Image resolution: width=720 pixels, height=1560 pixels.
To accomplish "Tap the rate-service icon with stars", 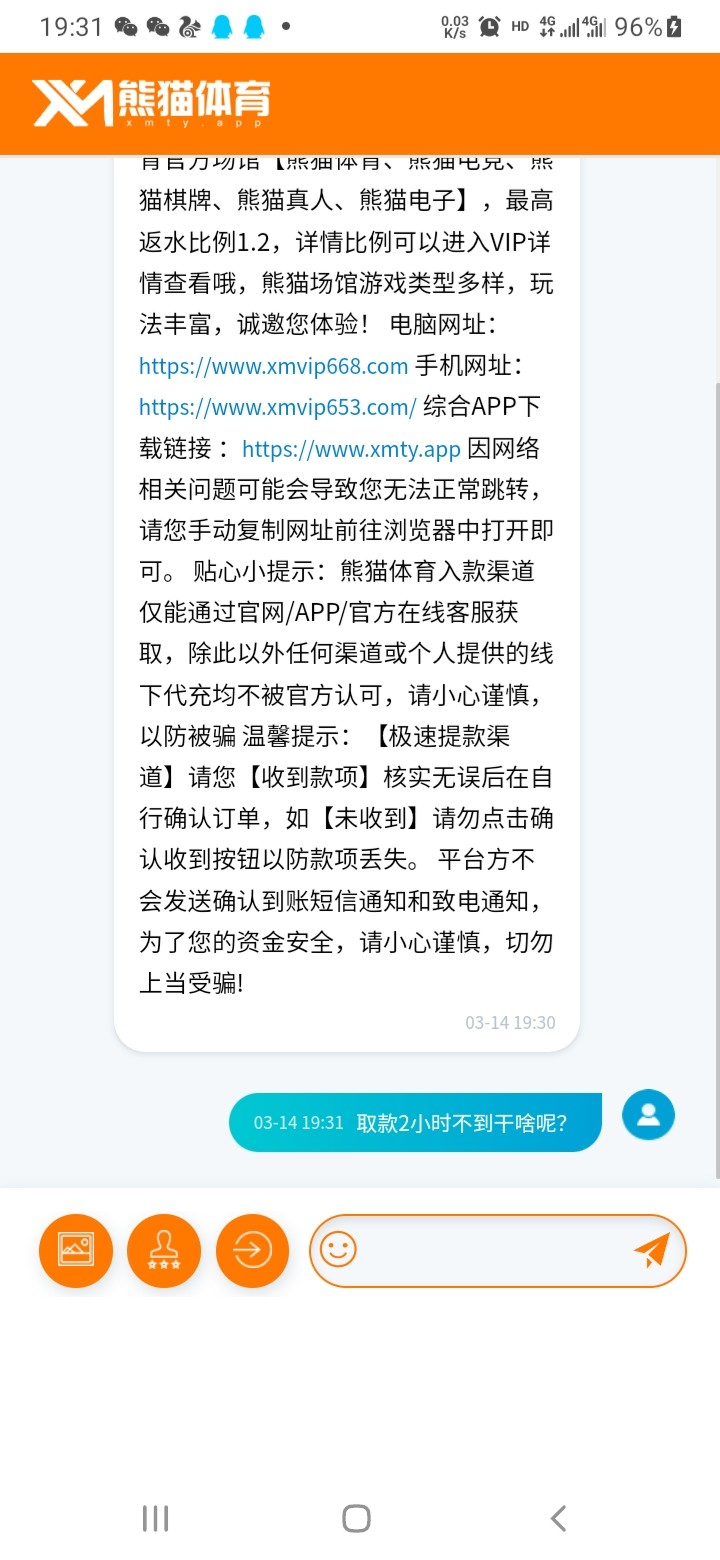I will (x=163, y=1250).
